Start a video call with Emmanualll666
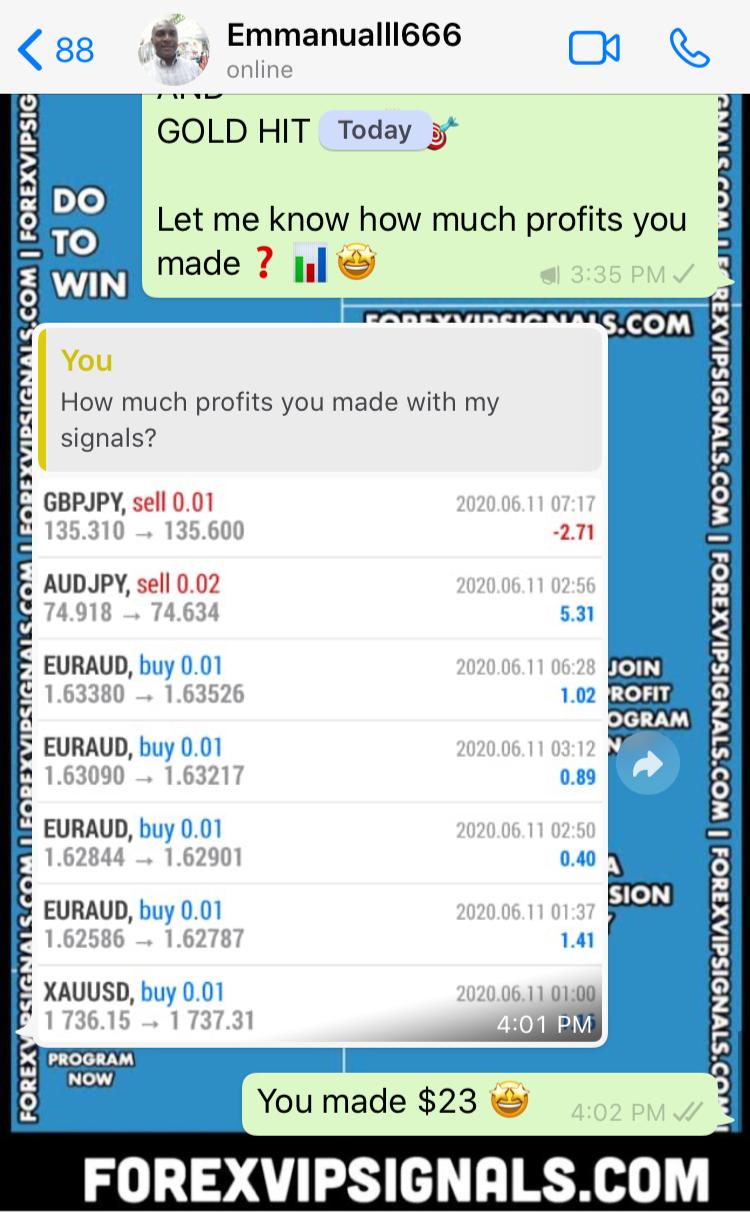750x1212 pixels. pyautogui.click(x=594, y=49)
